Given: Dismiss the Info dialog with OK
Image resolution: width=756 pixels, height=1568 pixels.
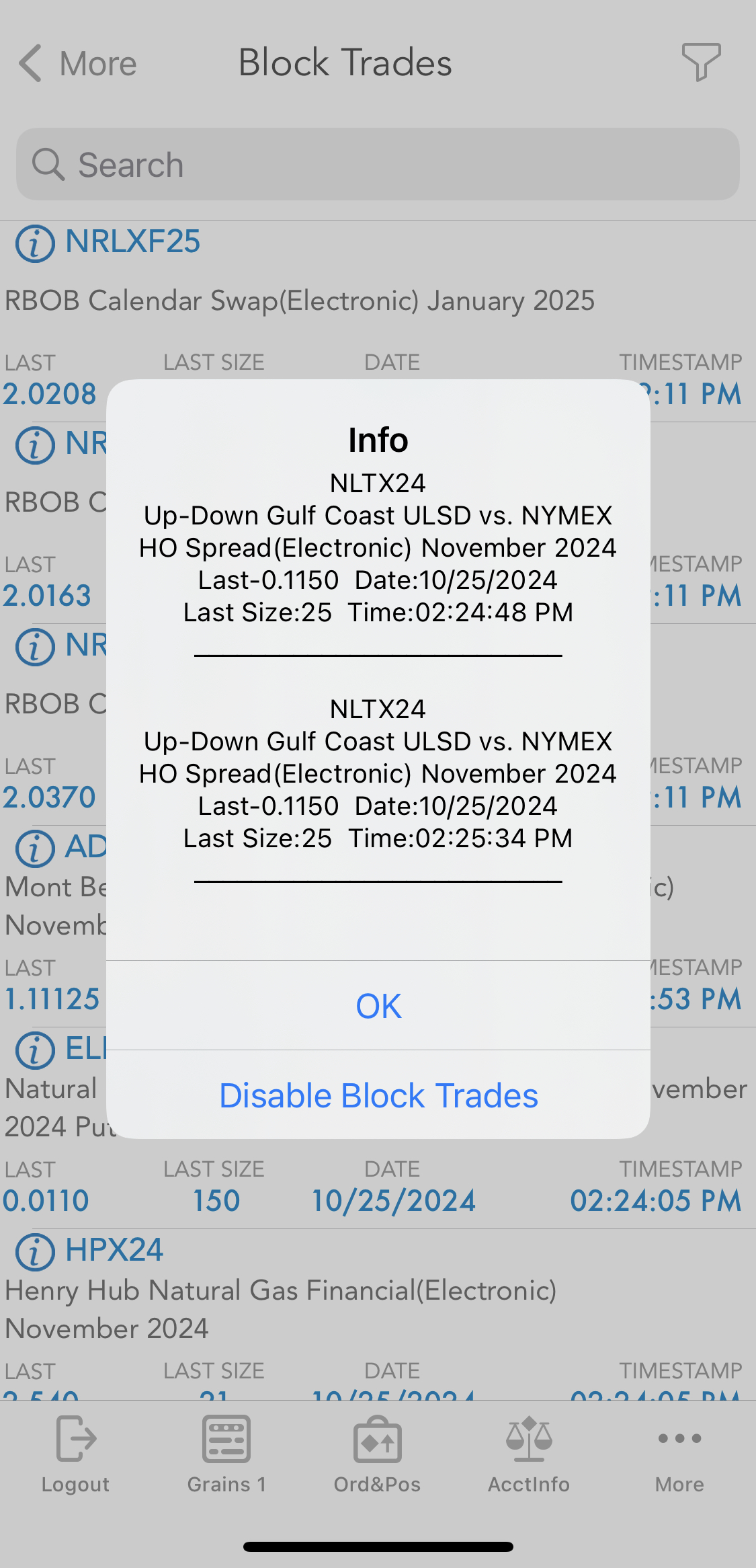Looking at the screenshot, I should tap(378, 1006).
